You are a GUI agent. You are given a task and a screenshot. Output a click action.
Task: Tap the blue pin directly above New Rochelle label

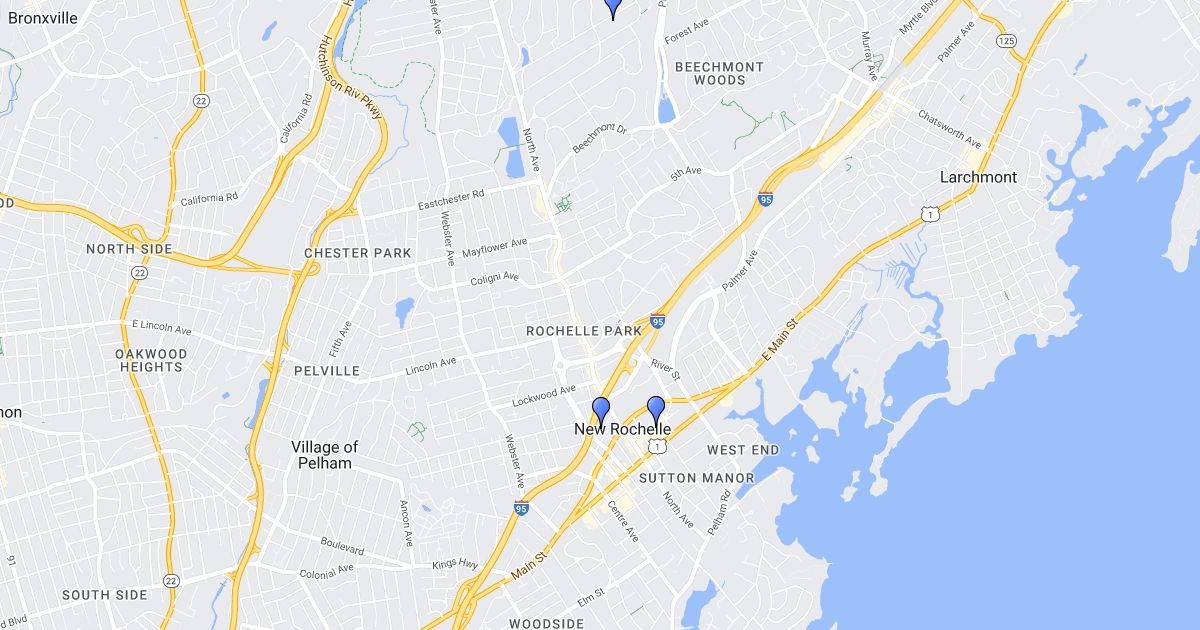tap(601, 411)
